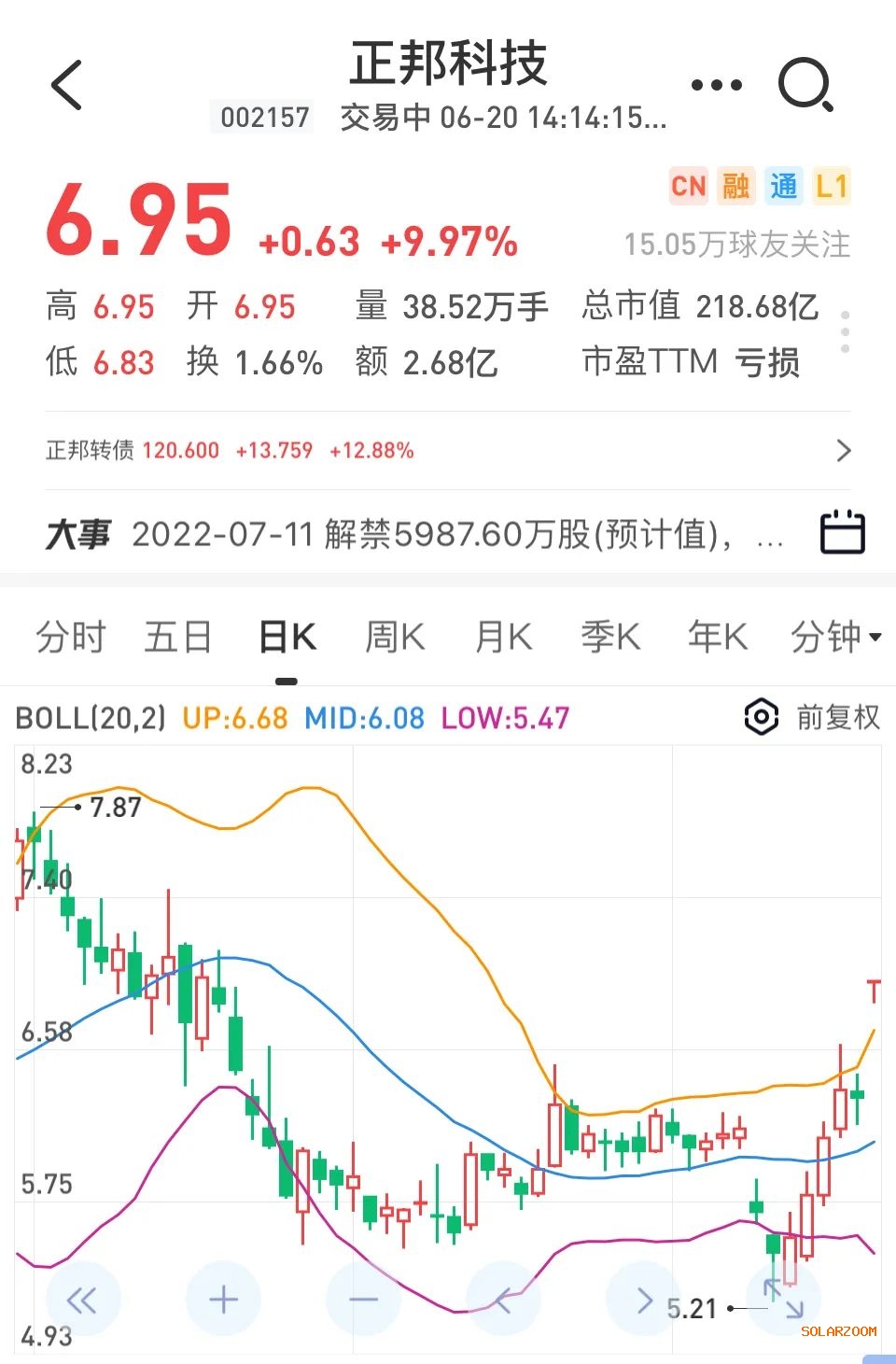Zoom out the chart with minus button
The width and height of the screenshot is (896, 1364).
tap(363, 1300)
